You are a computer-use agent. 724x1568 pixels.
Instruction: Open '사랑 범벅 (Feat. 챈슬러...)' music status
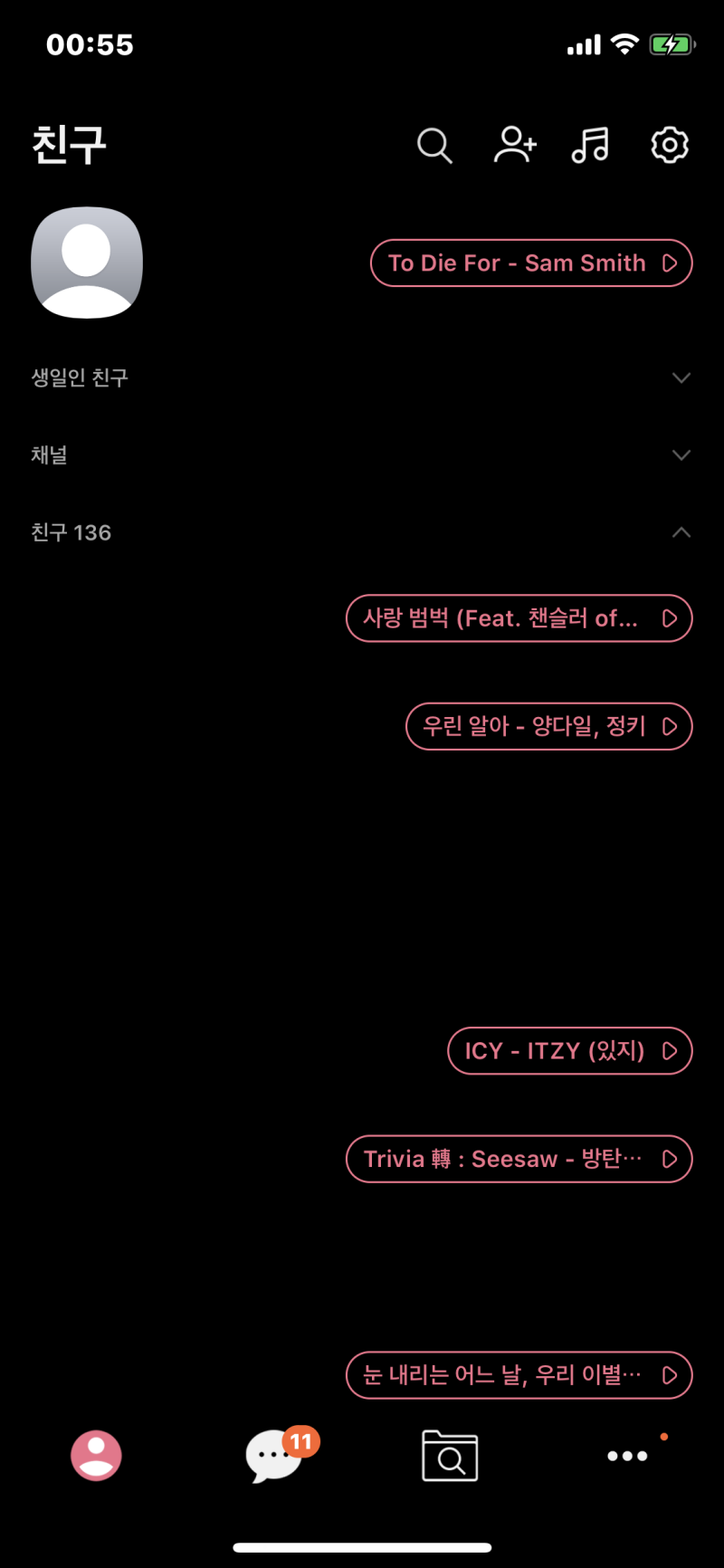coord(519,618)
